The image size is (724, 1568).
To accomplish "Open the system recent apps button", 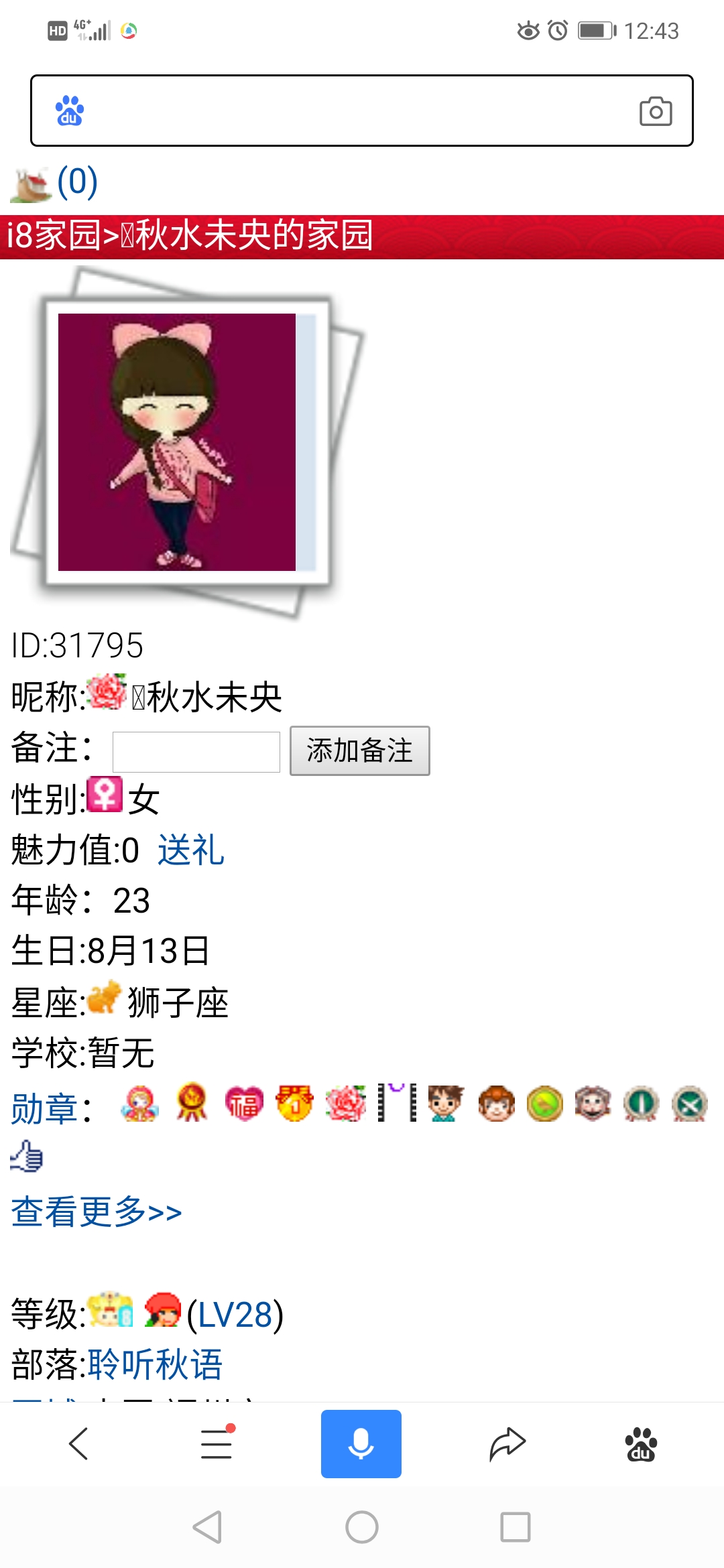I will [516, 1527].
